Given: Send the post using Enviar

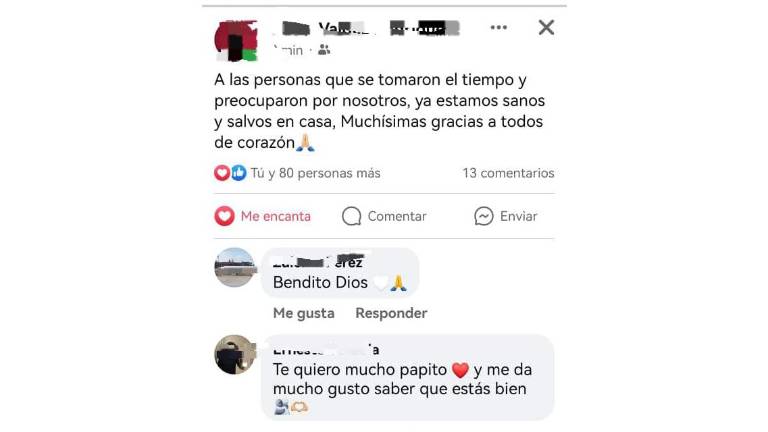Looking at the screenshot, I should (505, 216).
